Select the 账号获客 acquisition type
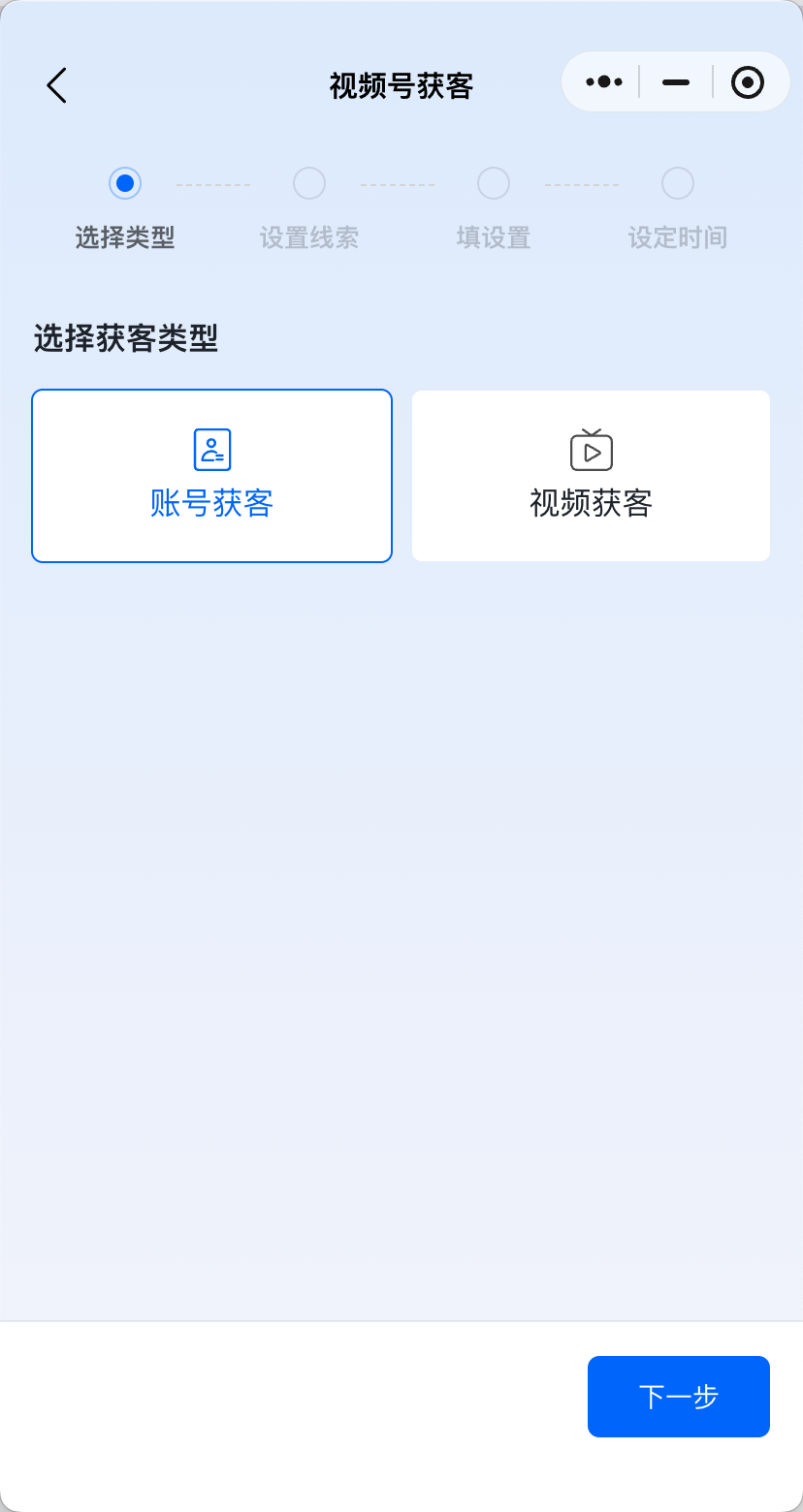 click(x=211, y=475)
